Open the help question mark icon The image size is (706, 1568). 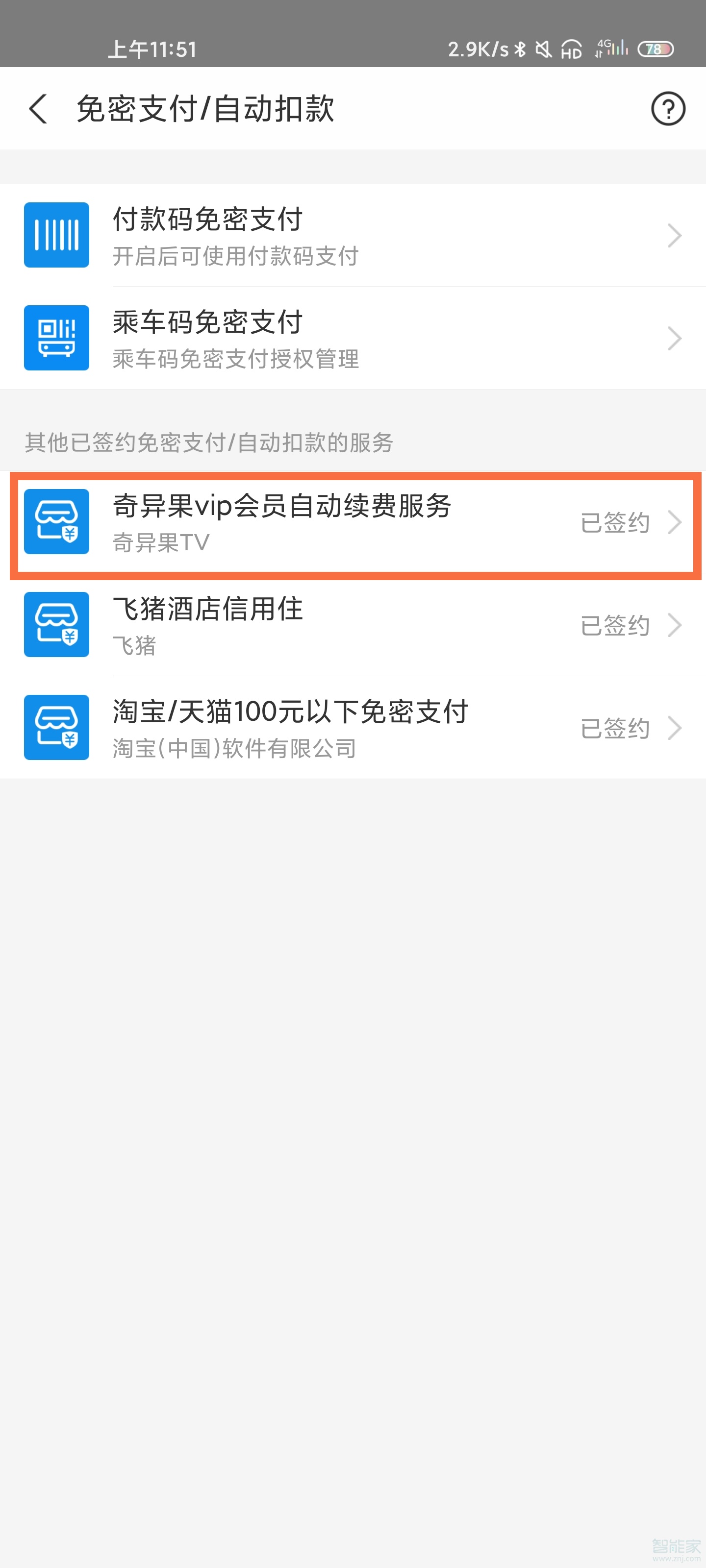[668, 109]
